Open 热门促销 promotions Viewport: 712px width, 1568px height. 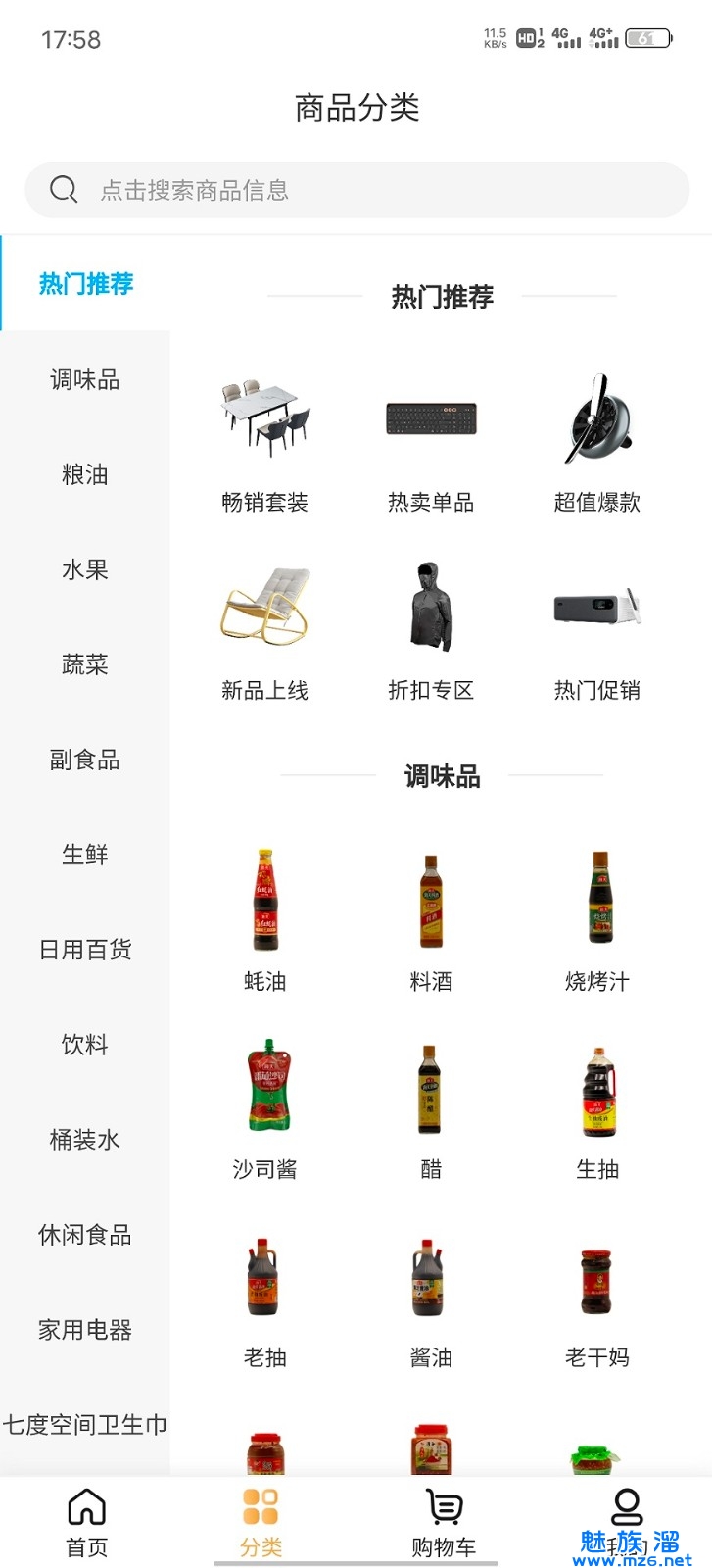coord(597,629)
